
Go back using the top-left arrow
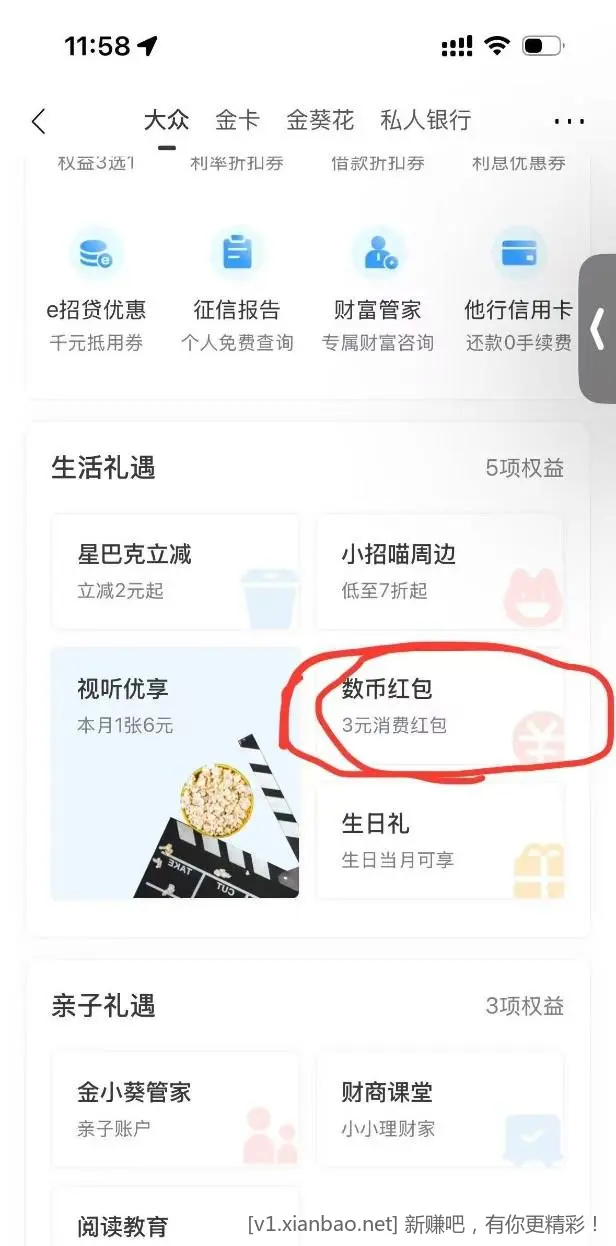tap(39, 122)
